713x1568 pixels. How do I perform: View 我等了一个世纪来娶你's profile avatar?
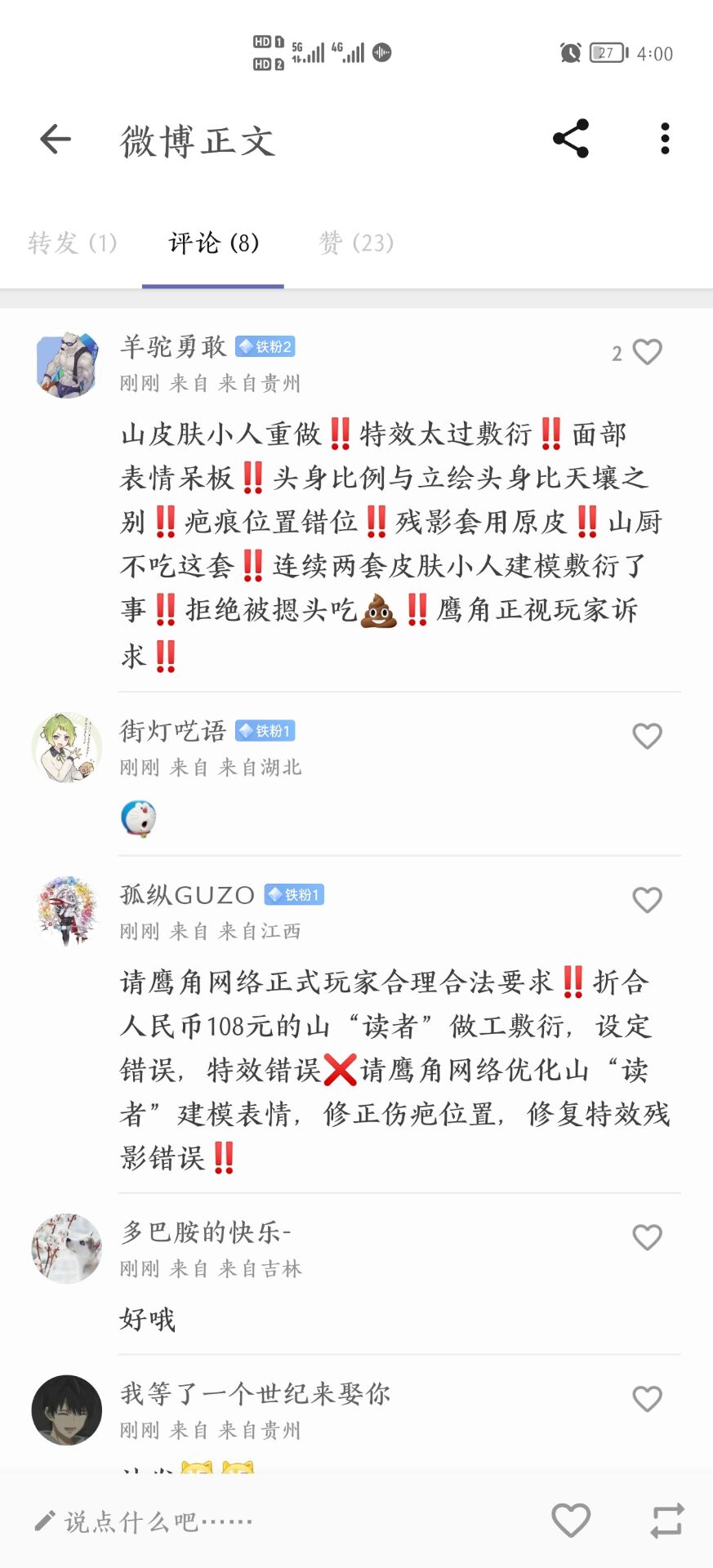(x=67, y=1410)
